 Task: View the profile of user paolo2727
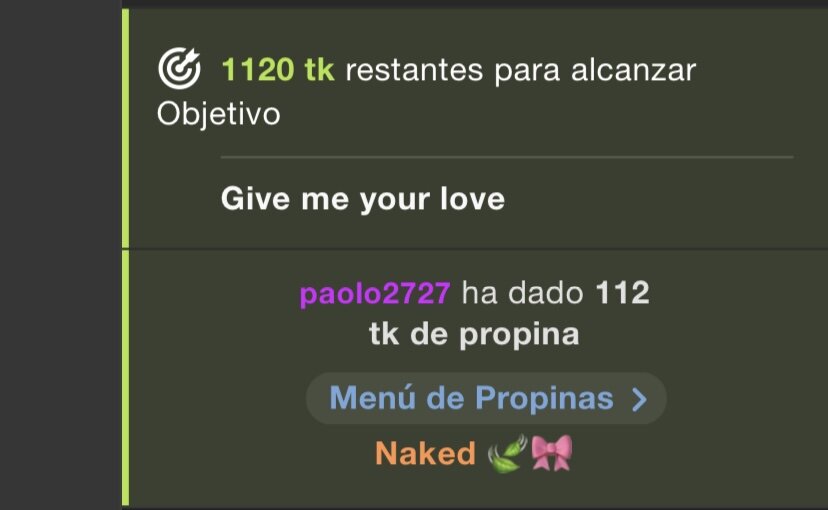point(375,294)
